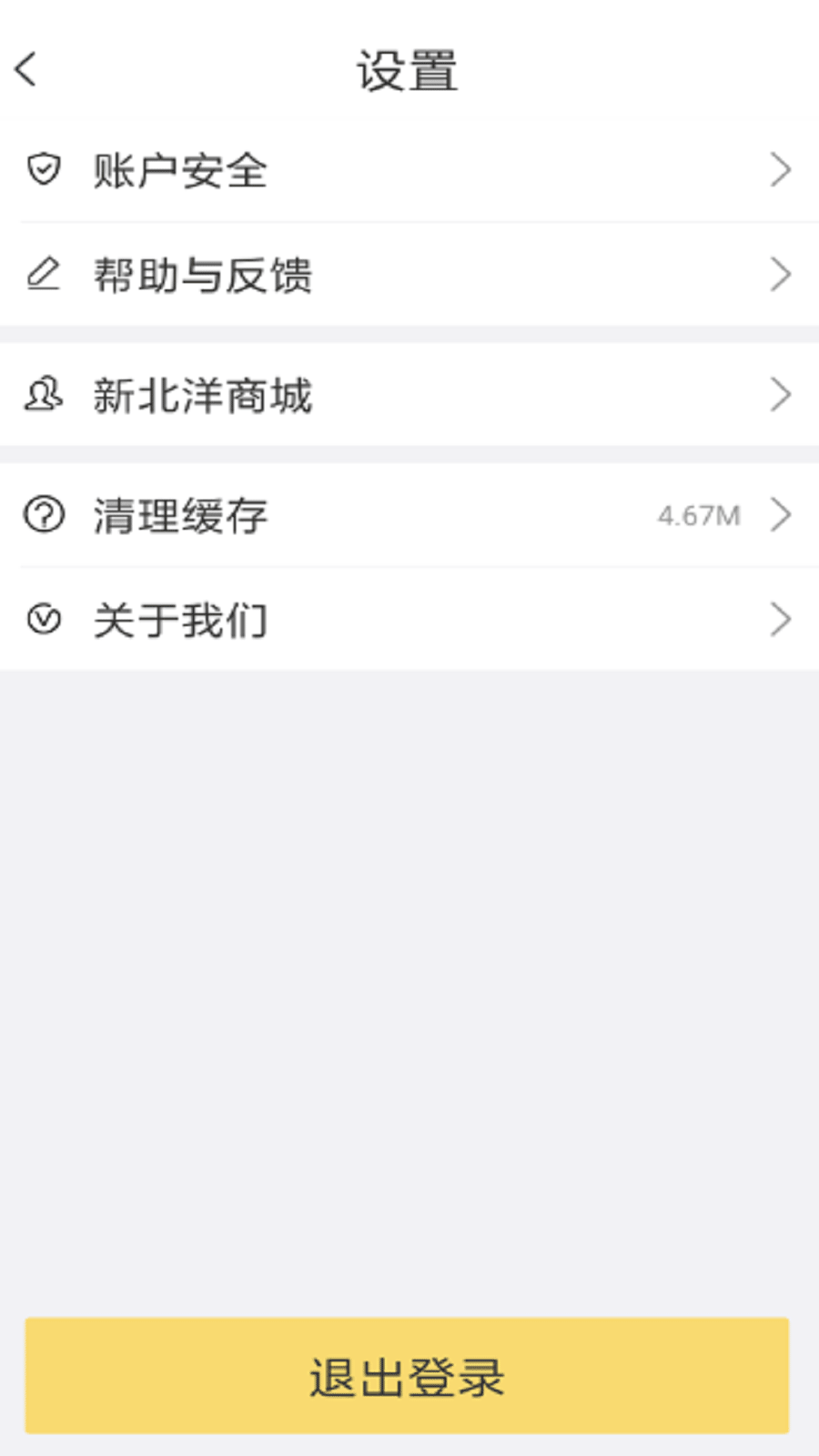The height and width of the screenshot is (1456, 819).
Task: Select 清理缓存 to clear cache
Action: [179, 514]
